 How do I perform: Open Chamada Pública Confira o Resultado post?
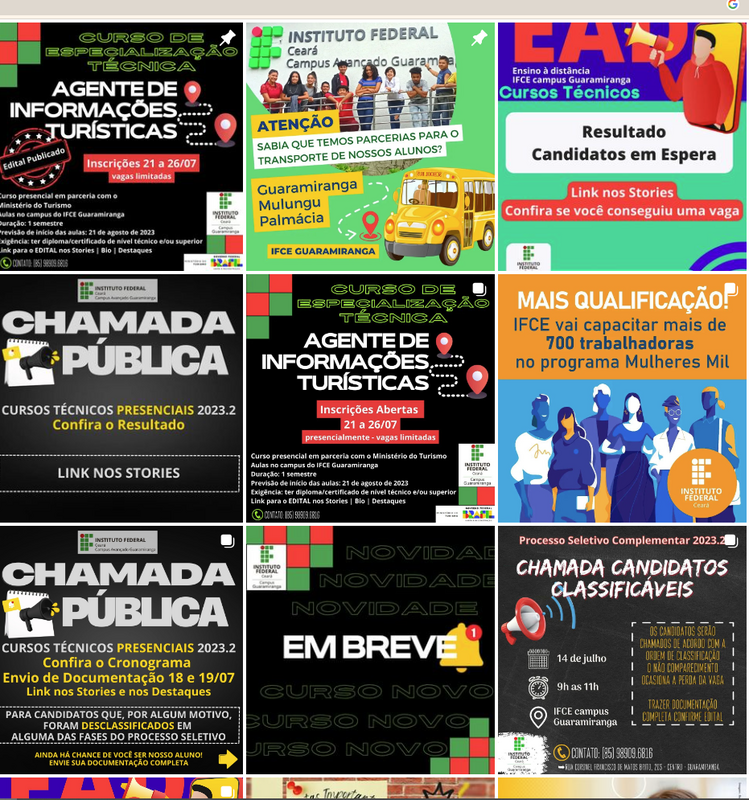pyautogui.click(x=121, y=398)
